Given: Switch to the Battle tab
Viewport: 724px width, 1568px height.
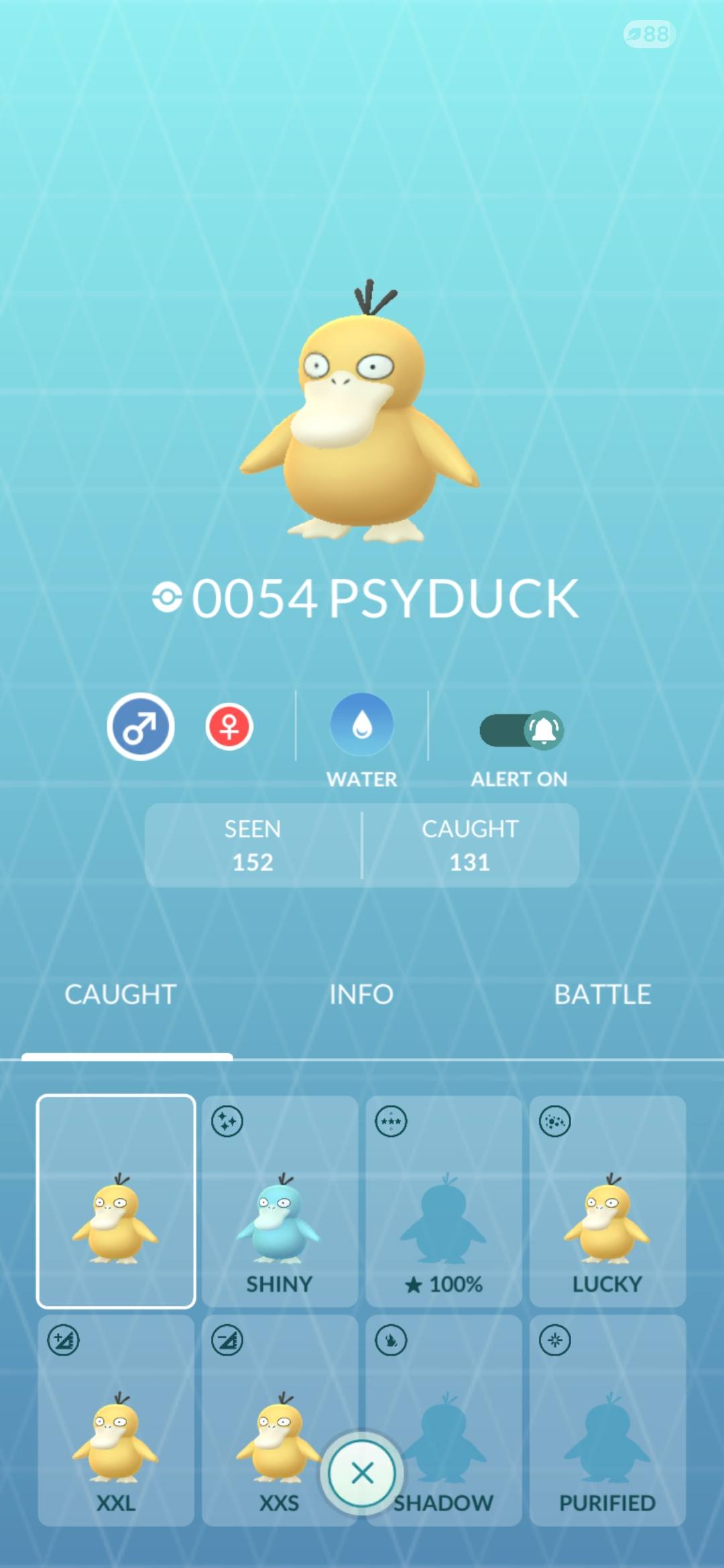Looking at the screenshot, I should [603, 994].
